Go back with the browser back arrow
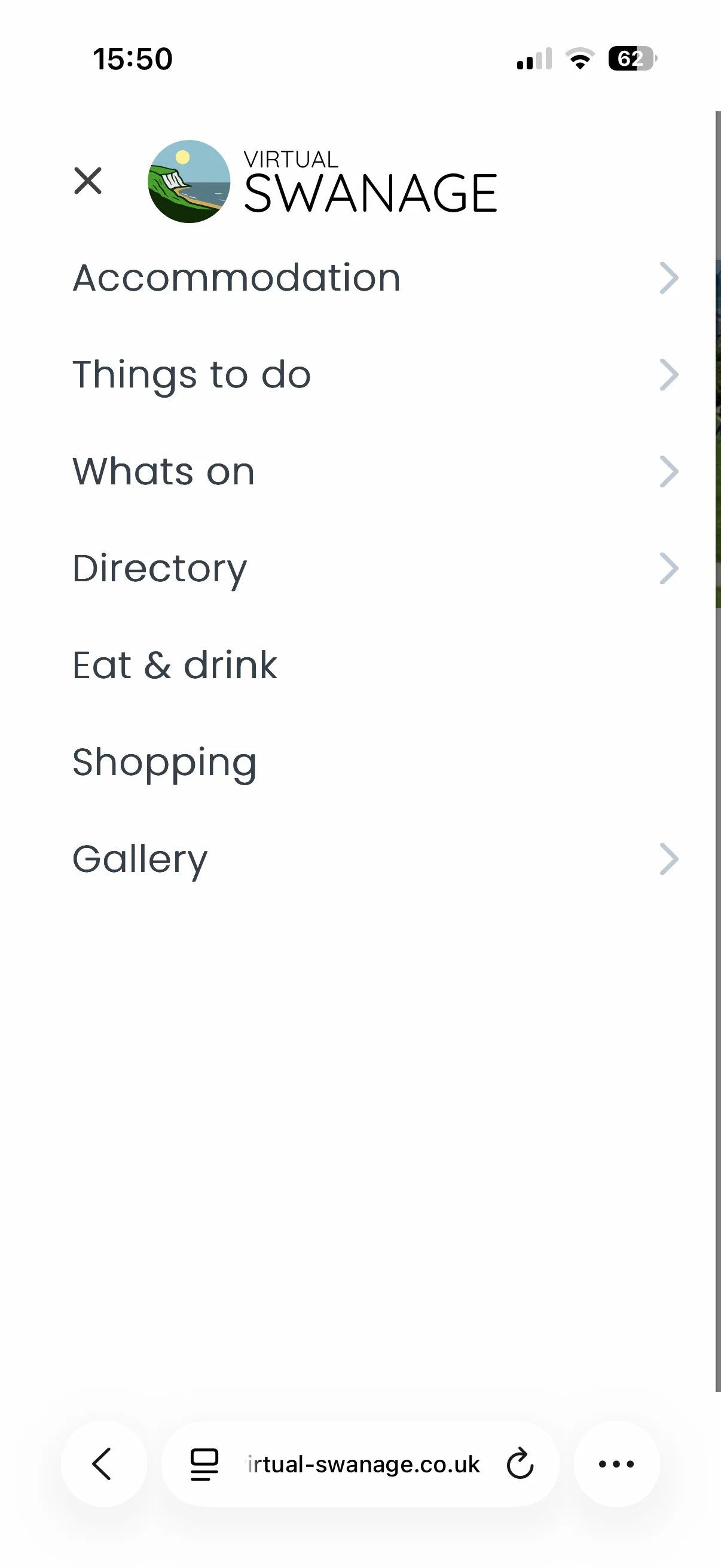Screen dimensions: 721x1568 [103, 1464]
